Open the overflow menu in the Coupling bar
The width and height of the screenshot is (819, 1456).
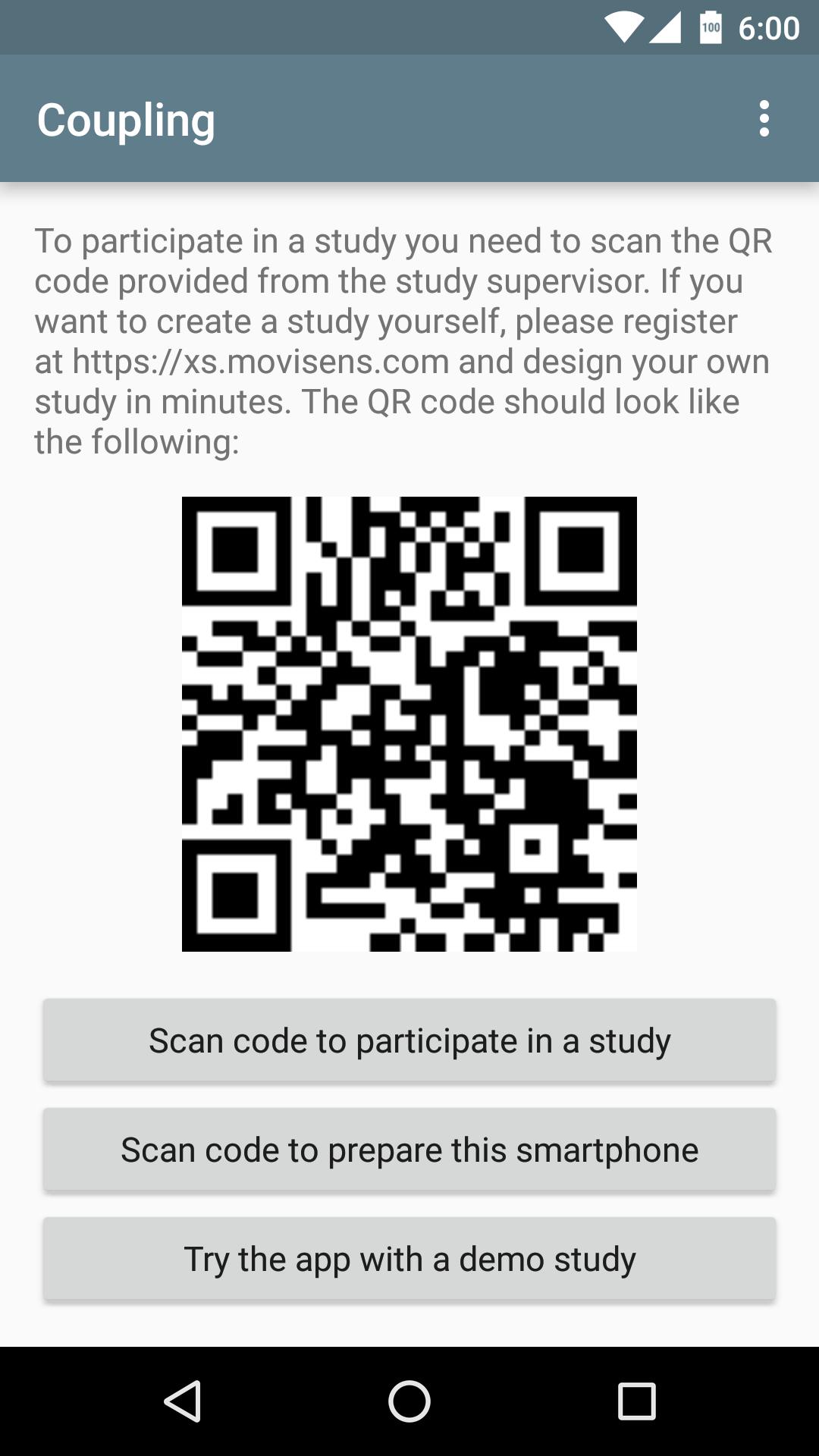pos(764,118)
